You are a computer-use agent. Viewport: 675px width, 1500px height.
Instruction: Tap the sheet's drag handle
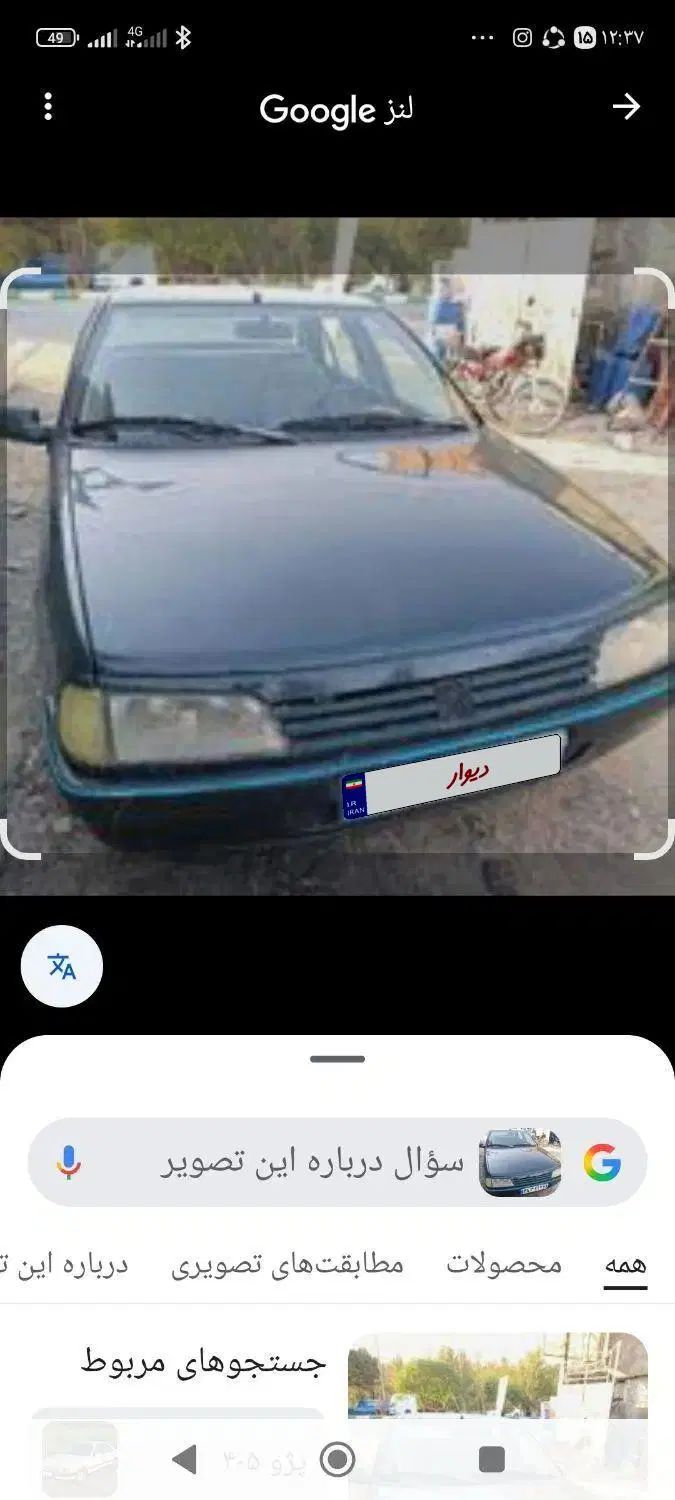(x=337, y=1059)
